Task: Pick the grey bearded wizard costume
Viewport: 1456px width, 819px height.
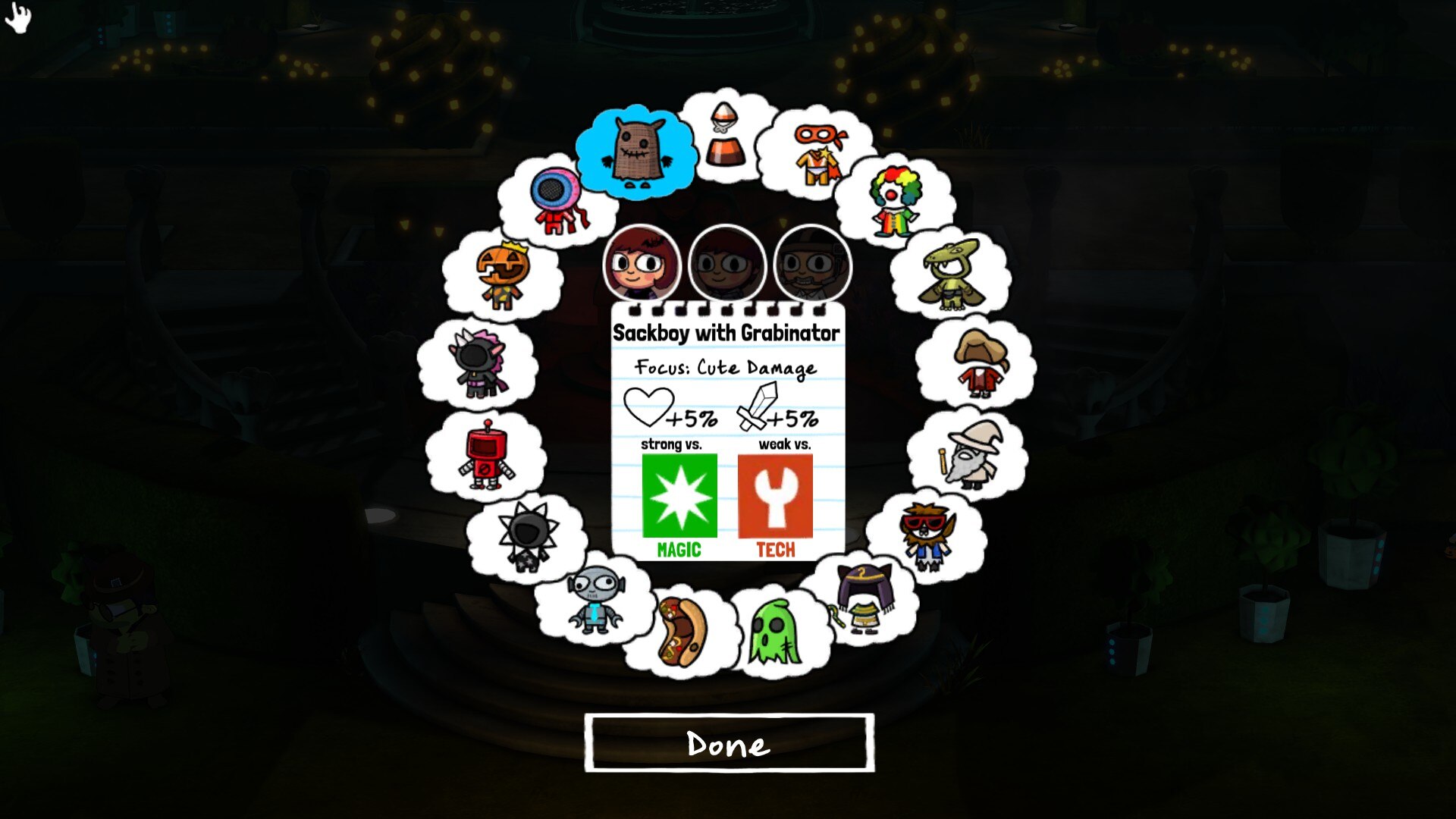Action: (968, 454)
